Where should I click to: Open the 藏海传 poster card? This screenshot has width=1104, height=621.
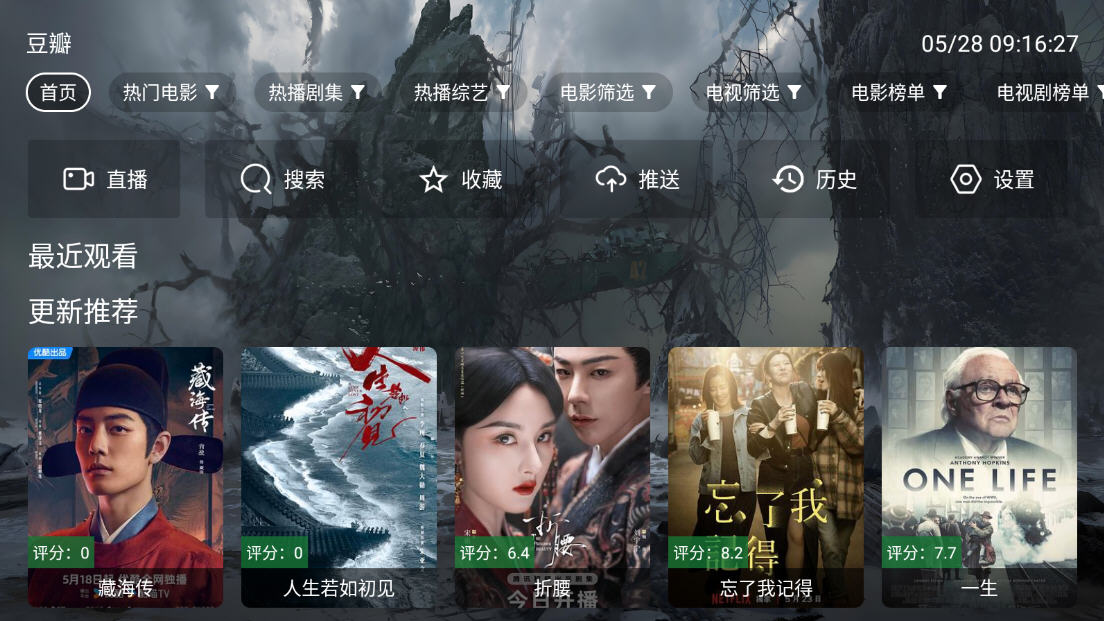coord(125,477)
